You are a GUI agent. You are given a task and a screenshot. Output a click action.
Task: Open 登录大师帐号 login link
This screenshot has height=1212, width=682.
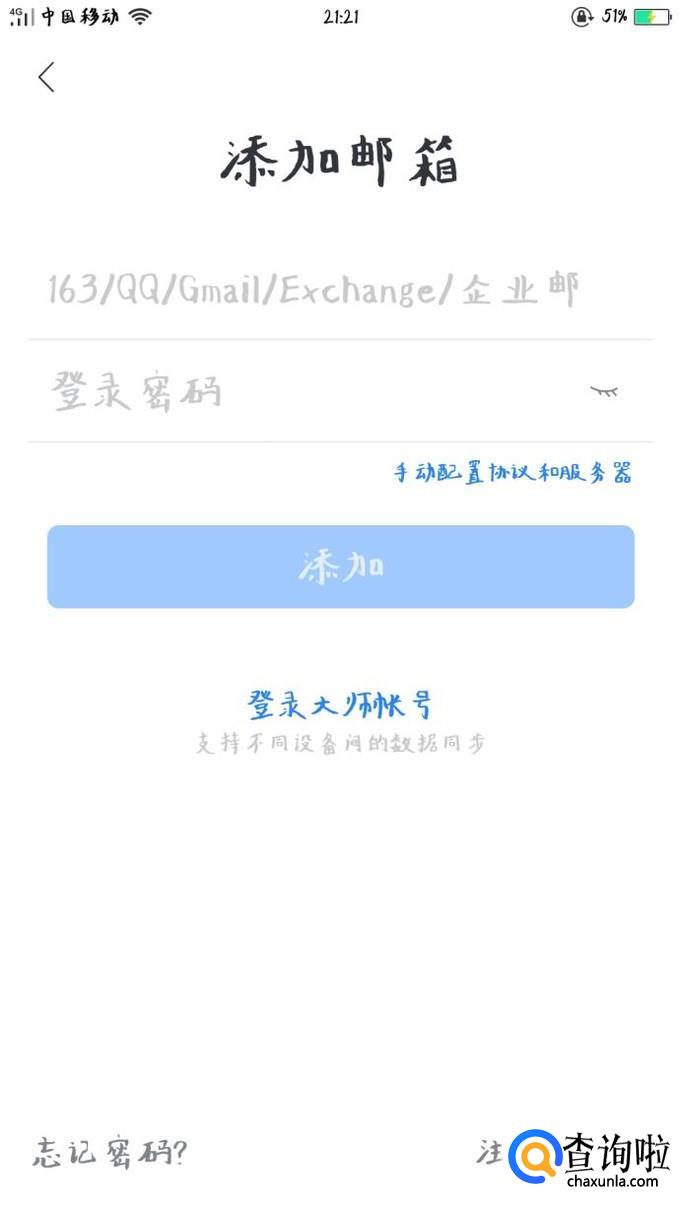[340, 705]
